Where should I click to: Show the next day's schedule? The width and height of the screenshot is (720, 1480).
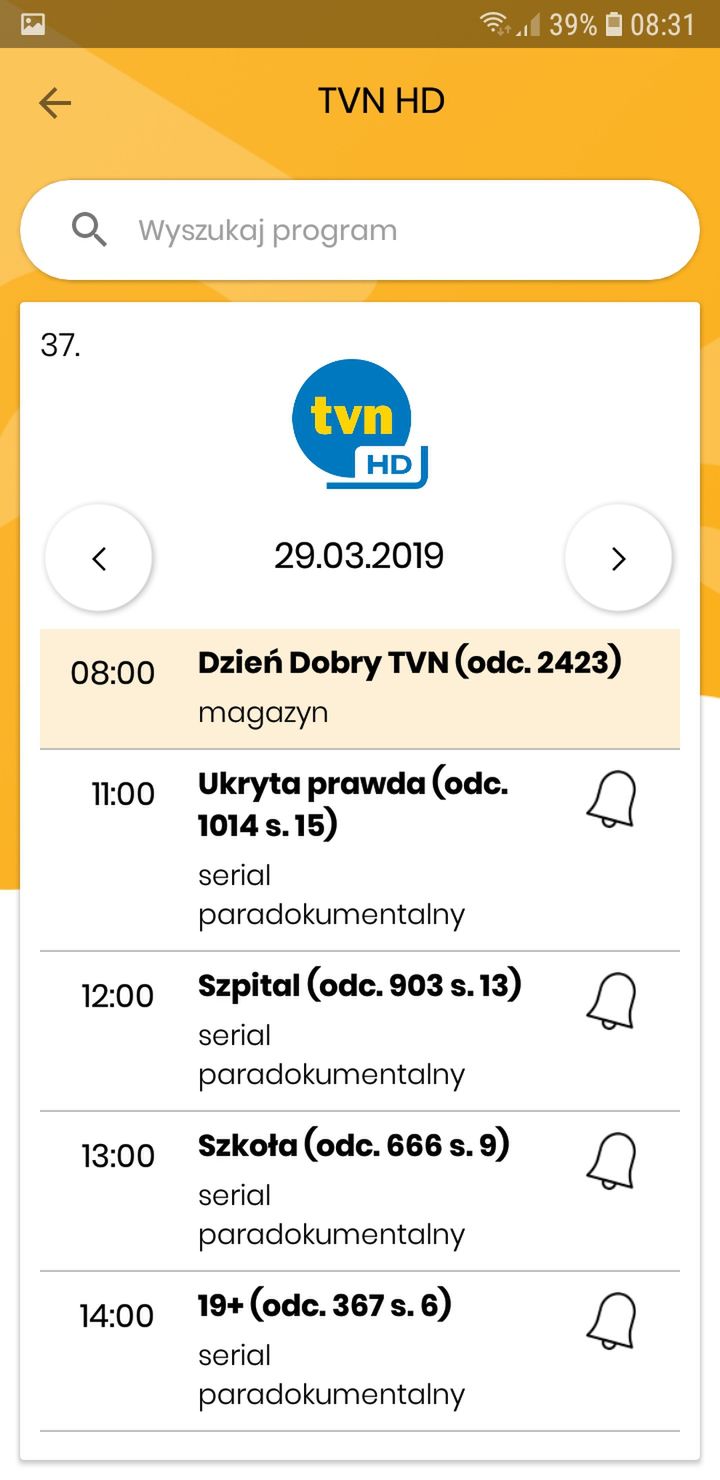point(618,558)
